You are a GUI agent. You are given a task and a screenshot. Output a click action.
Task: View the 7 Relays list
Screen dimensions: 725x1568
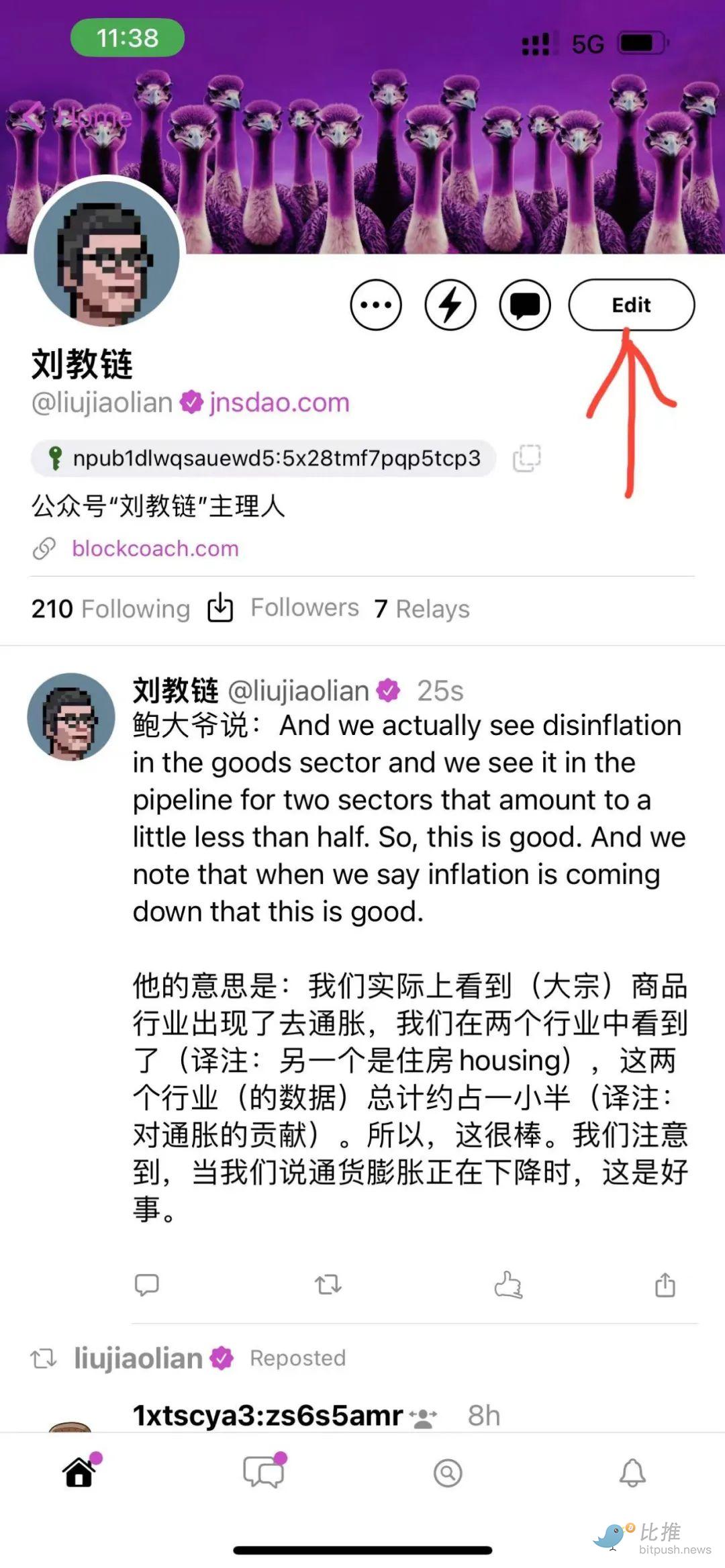pyautogui.click(x=422, y=609)
